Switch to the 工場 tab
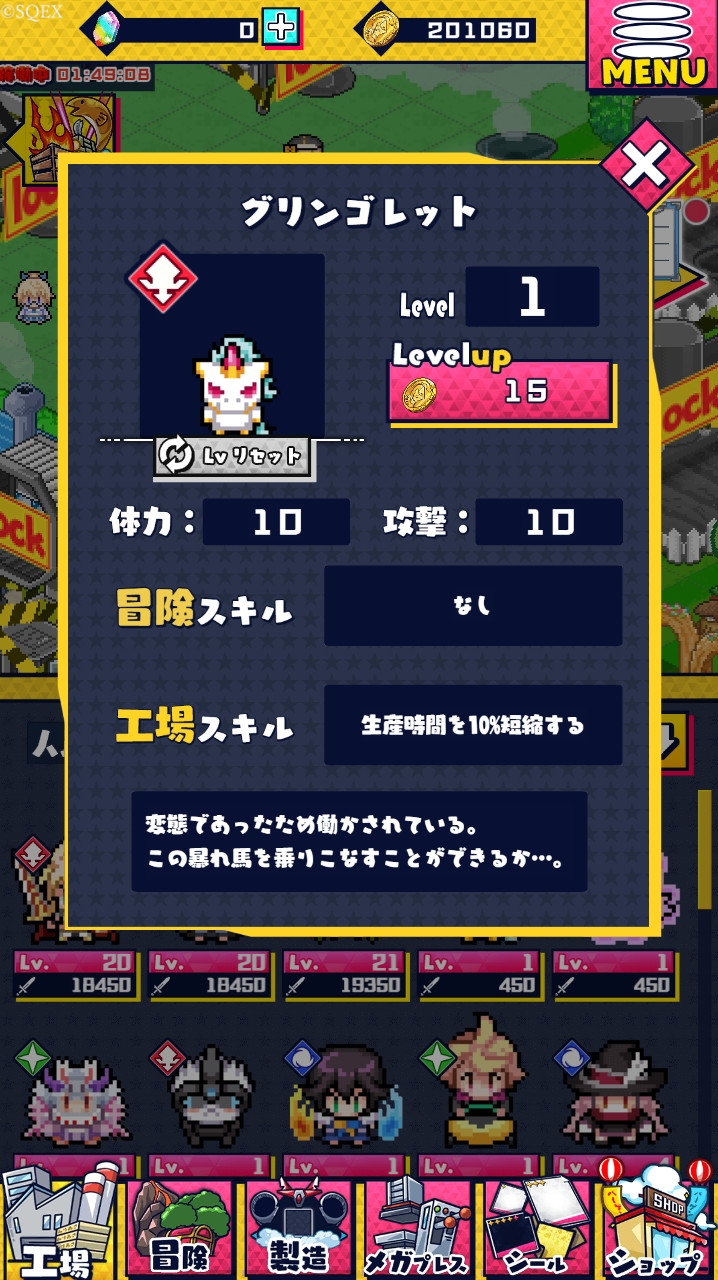The width and height of the screenshot is (718, 1280). coord(60,1226)
